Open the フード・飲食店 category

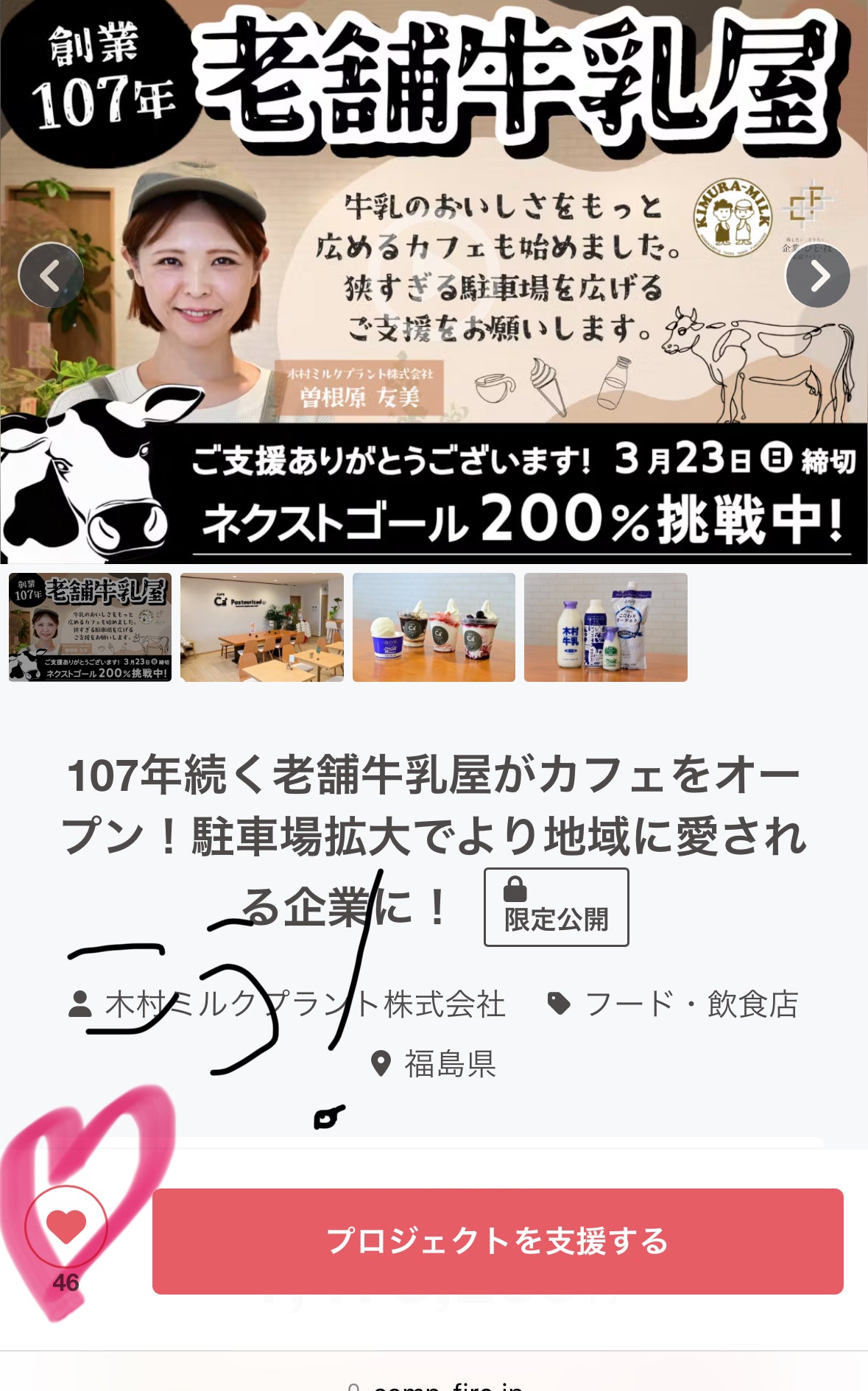coord(691,1004)
